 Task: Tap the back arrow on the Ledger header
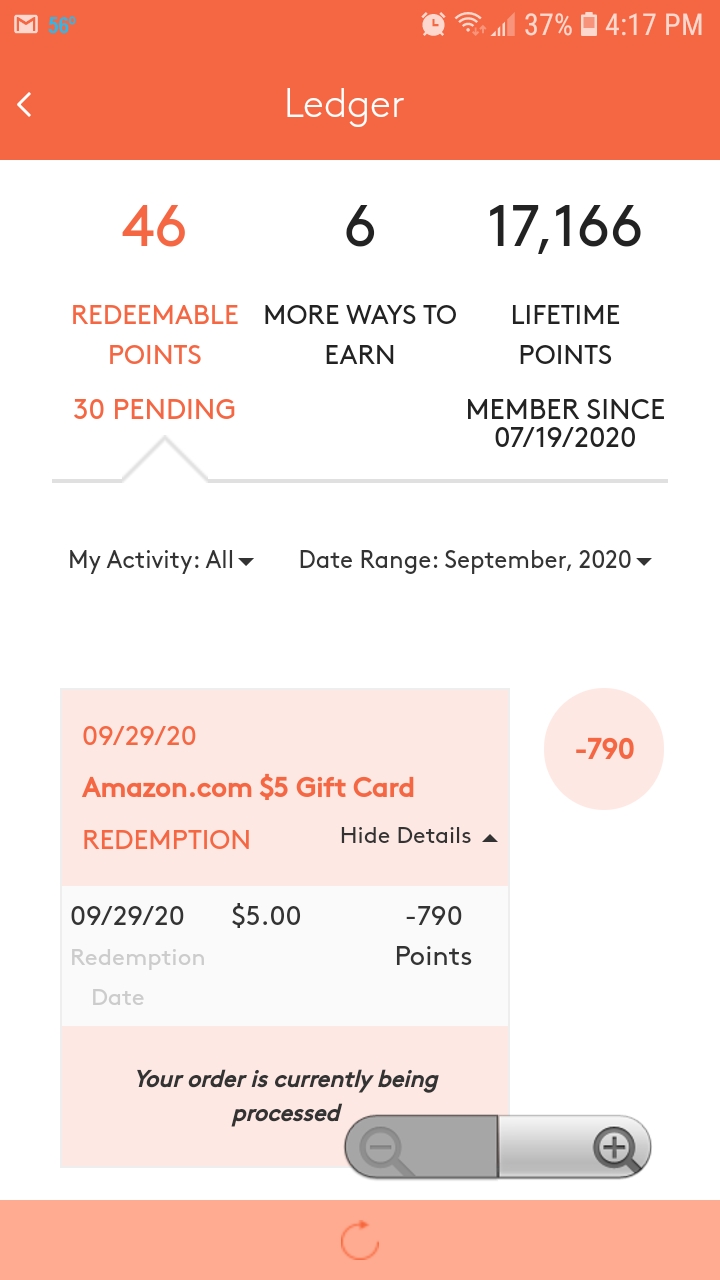23,104
